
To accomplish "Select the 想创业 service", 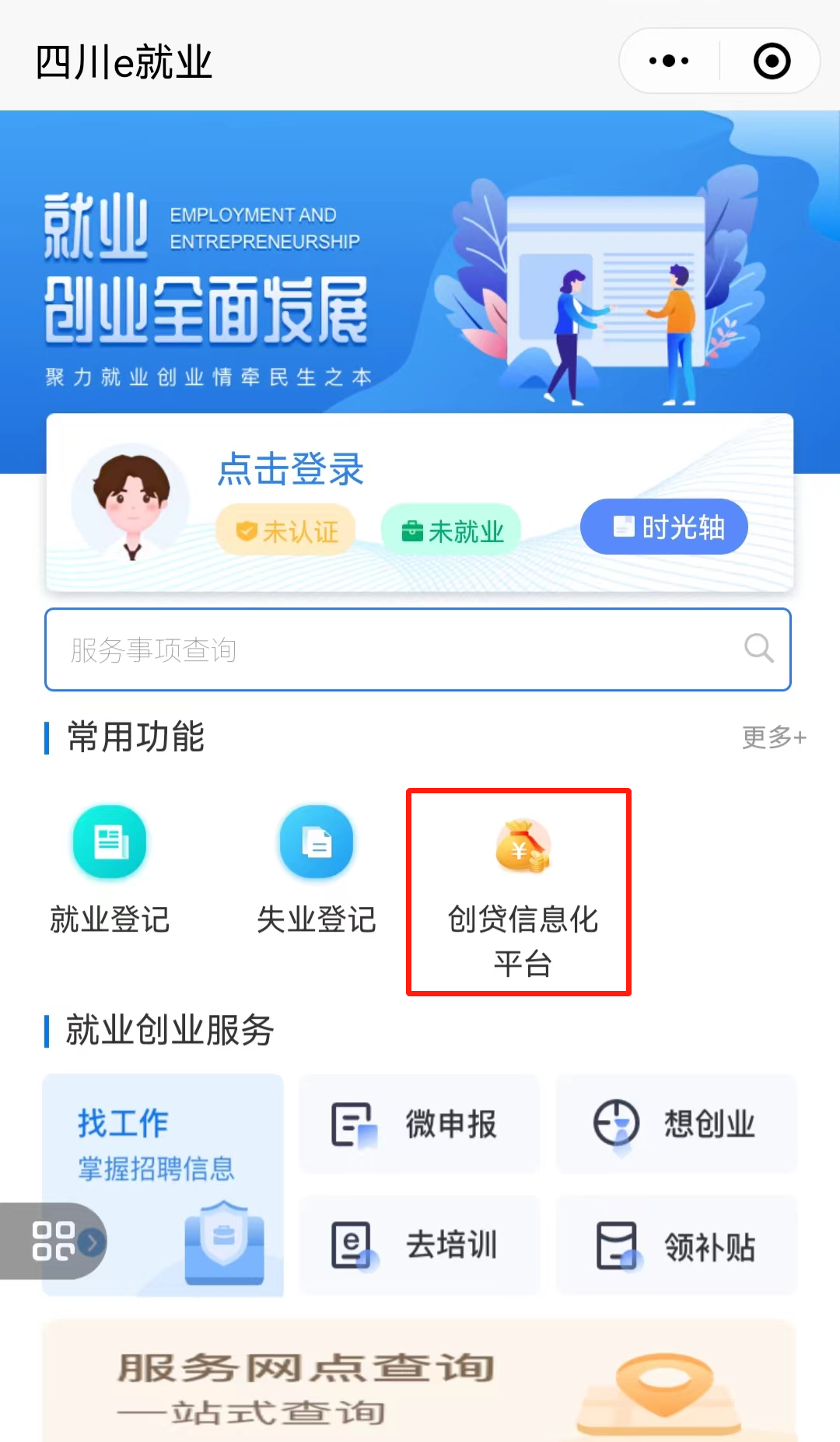I will [677, 1124].
